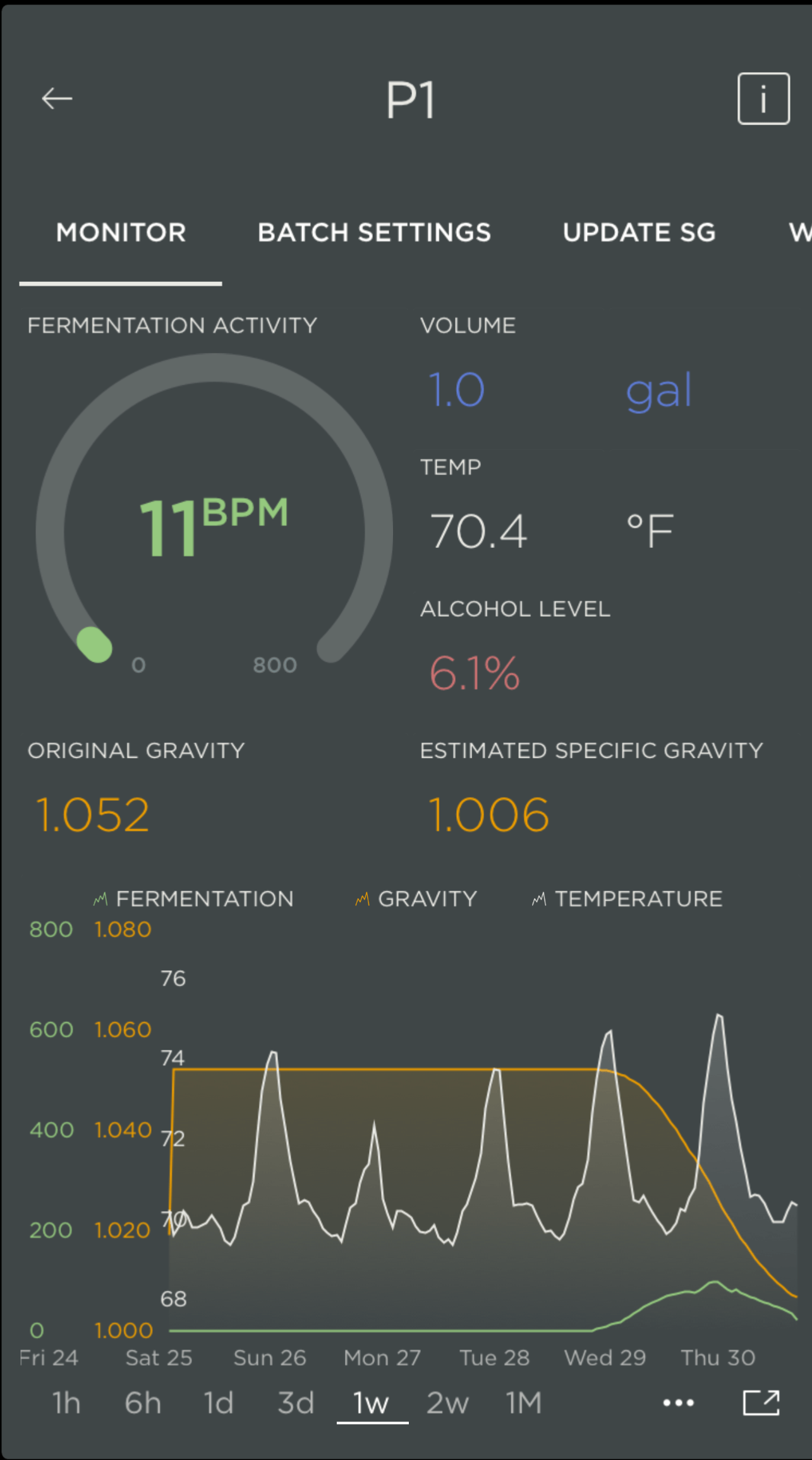Show 1M of chart history
The image size is (812, 1460).
(x=523, y=1402)
